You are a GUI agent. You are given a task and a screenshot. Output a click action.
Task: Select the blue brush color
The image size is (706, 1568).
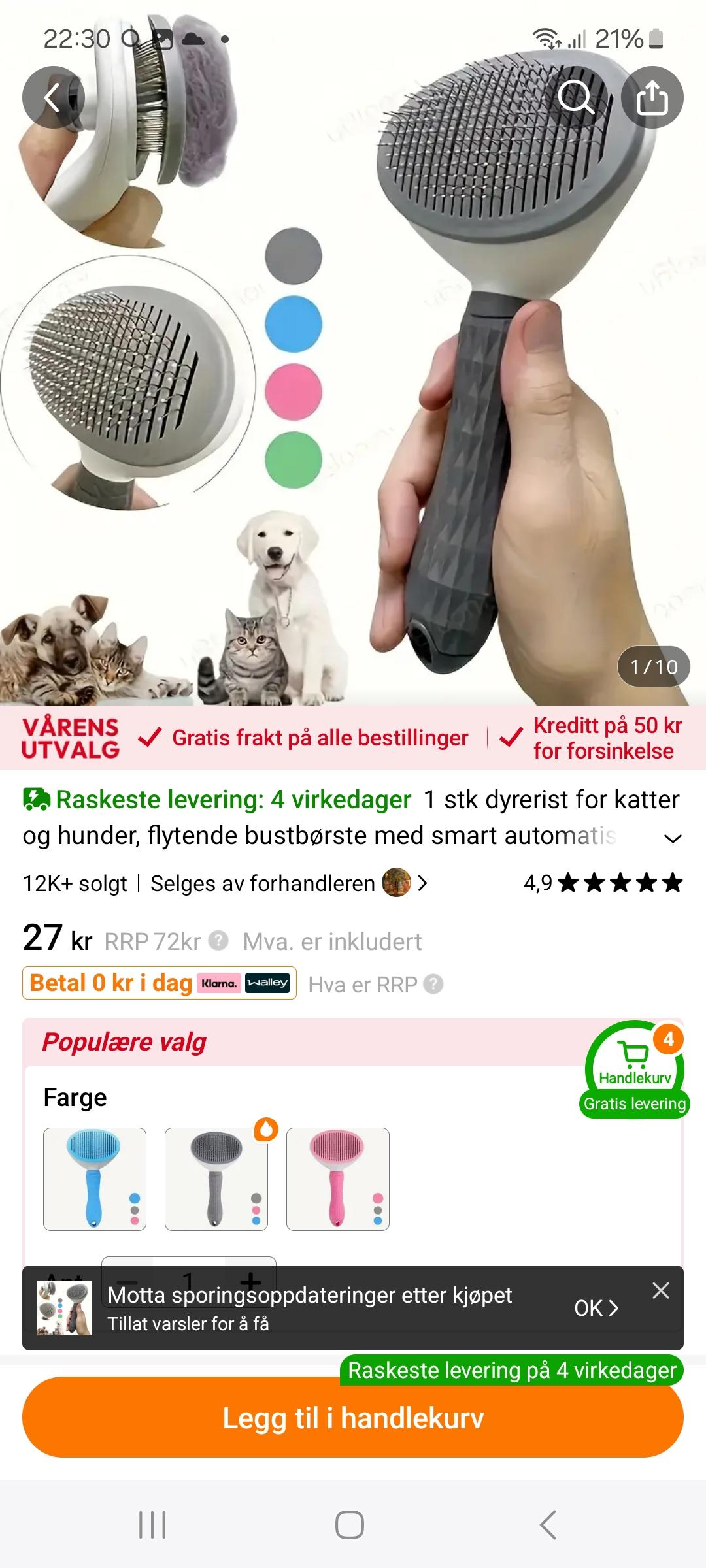[x=95, y=1179]
